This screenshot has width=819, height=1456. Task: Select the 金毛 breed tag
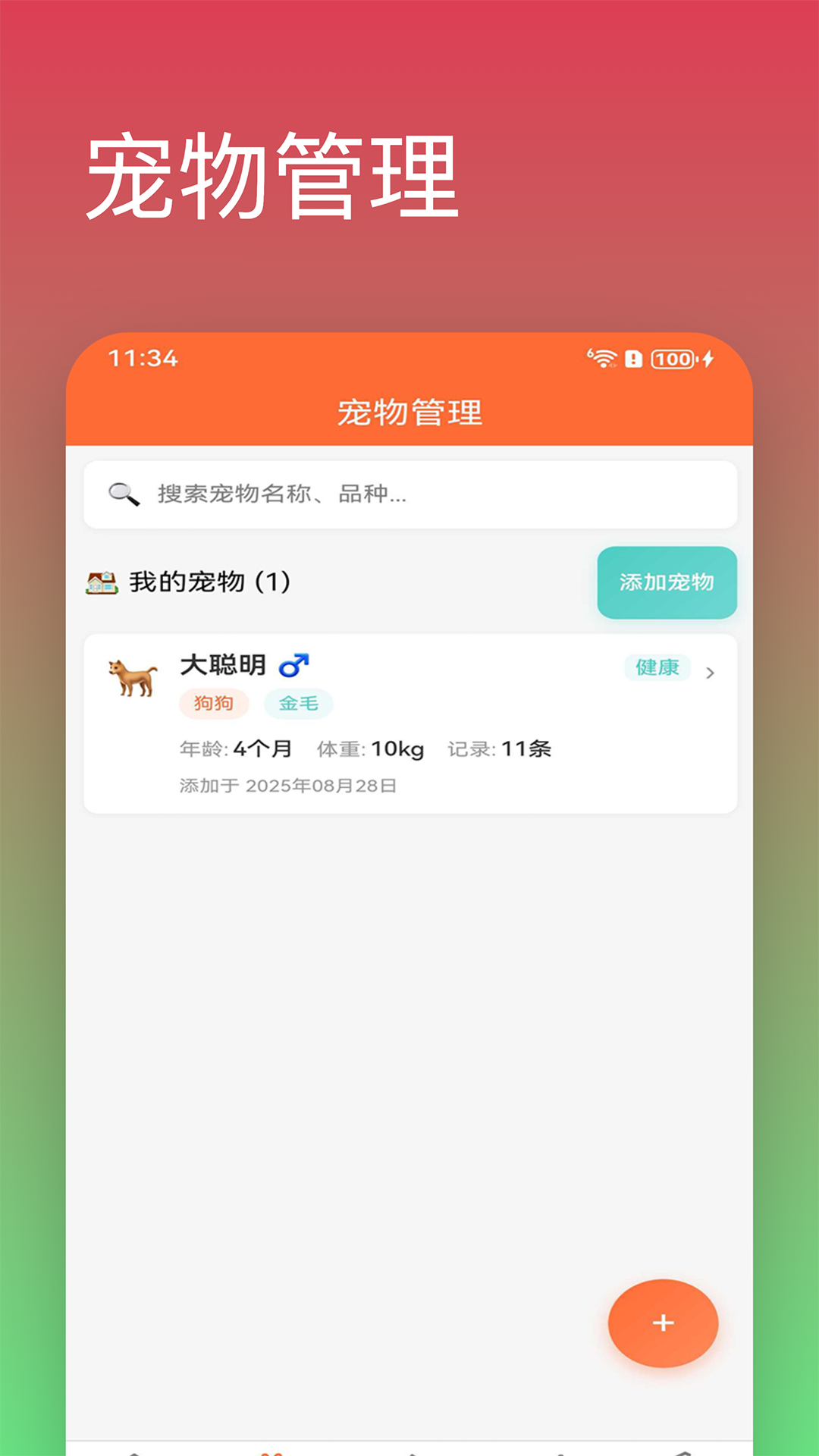pyautogui.click(x=299, y=704)
